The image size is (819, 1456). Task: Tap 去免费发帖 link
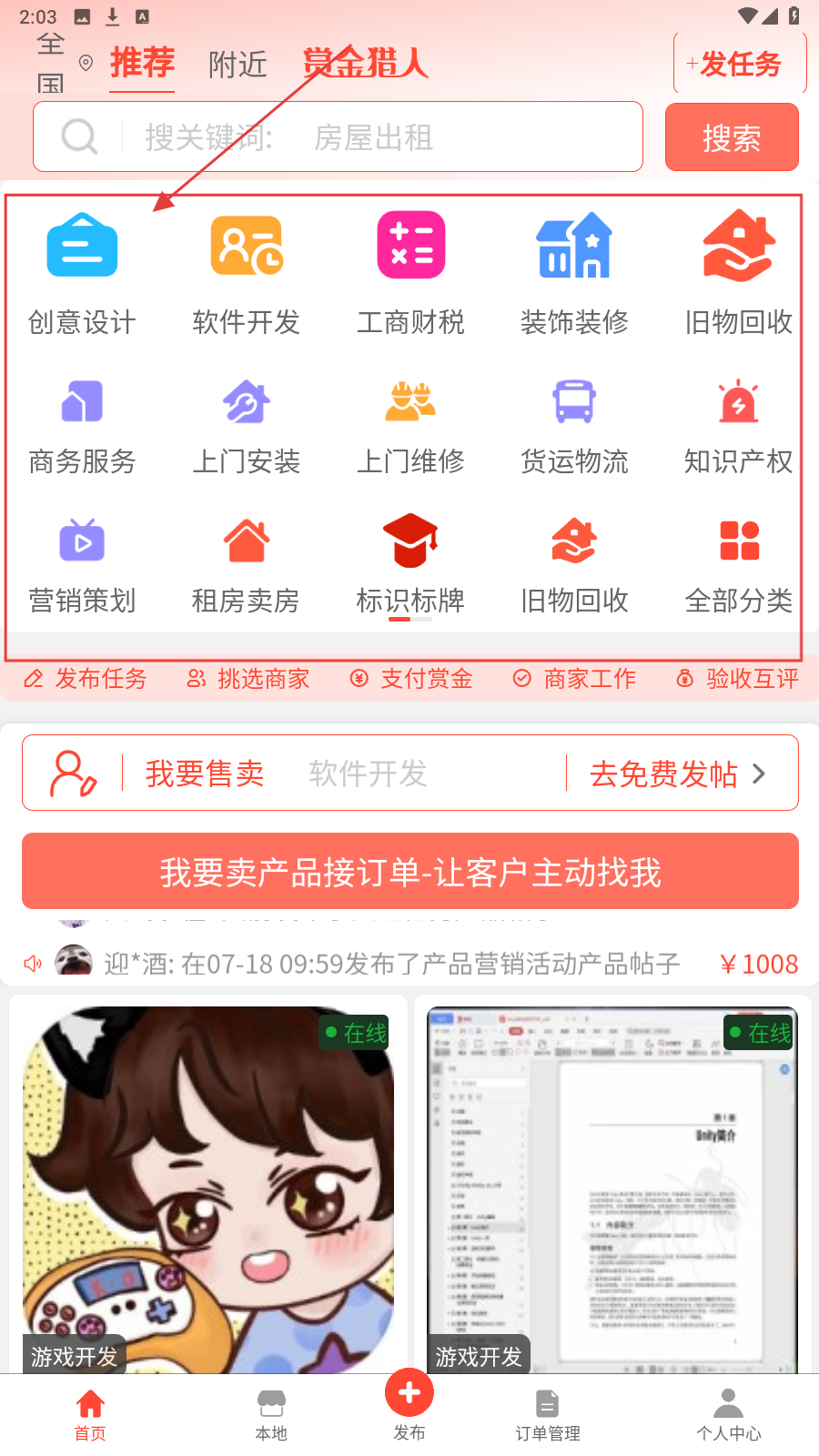677,773
